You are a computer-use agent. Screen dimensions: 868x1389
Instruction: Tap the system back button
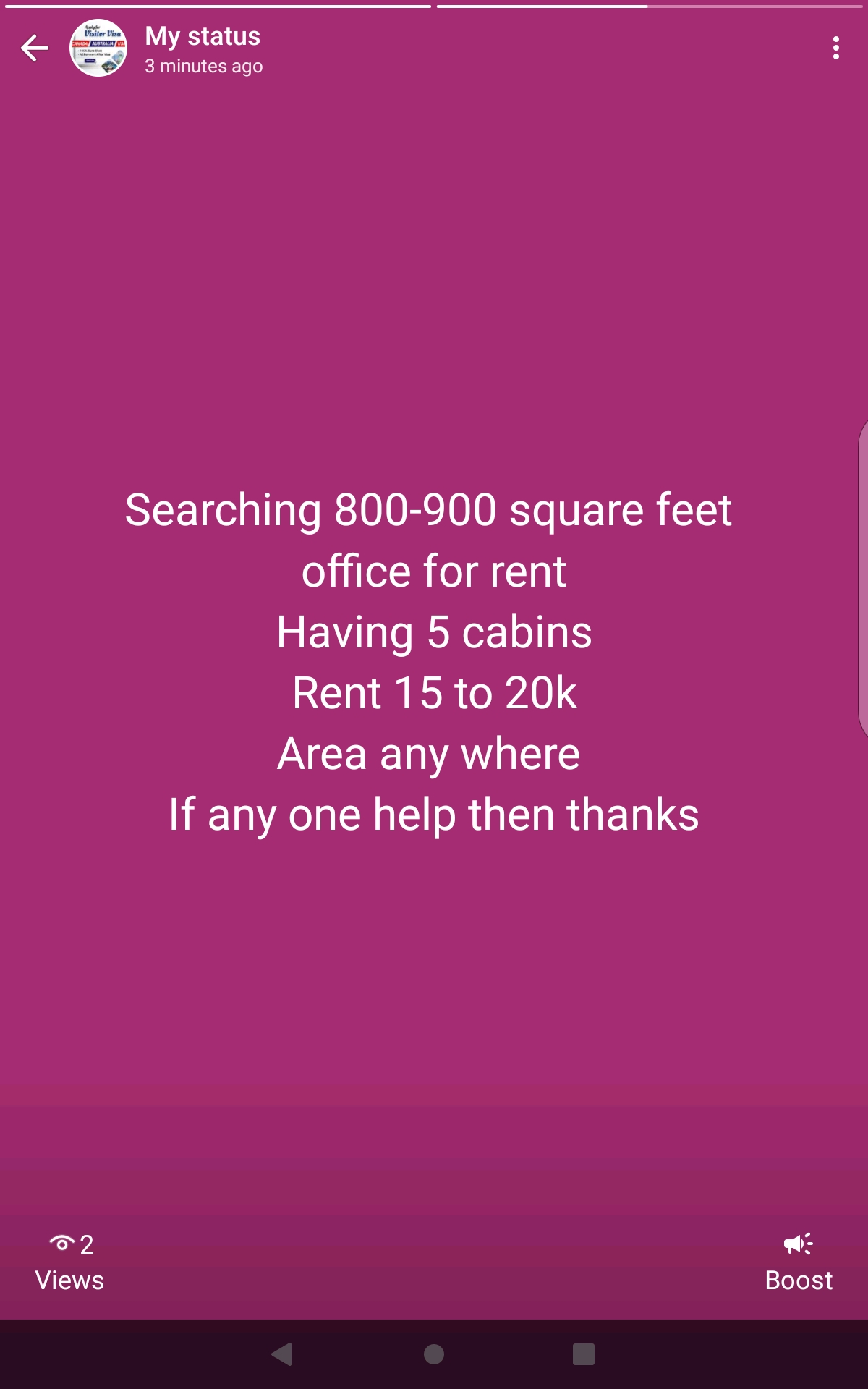(281, 1354)
